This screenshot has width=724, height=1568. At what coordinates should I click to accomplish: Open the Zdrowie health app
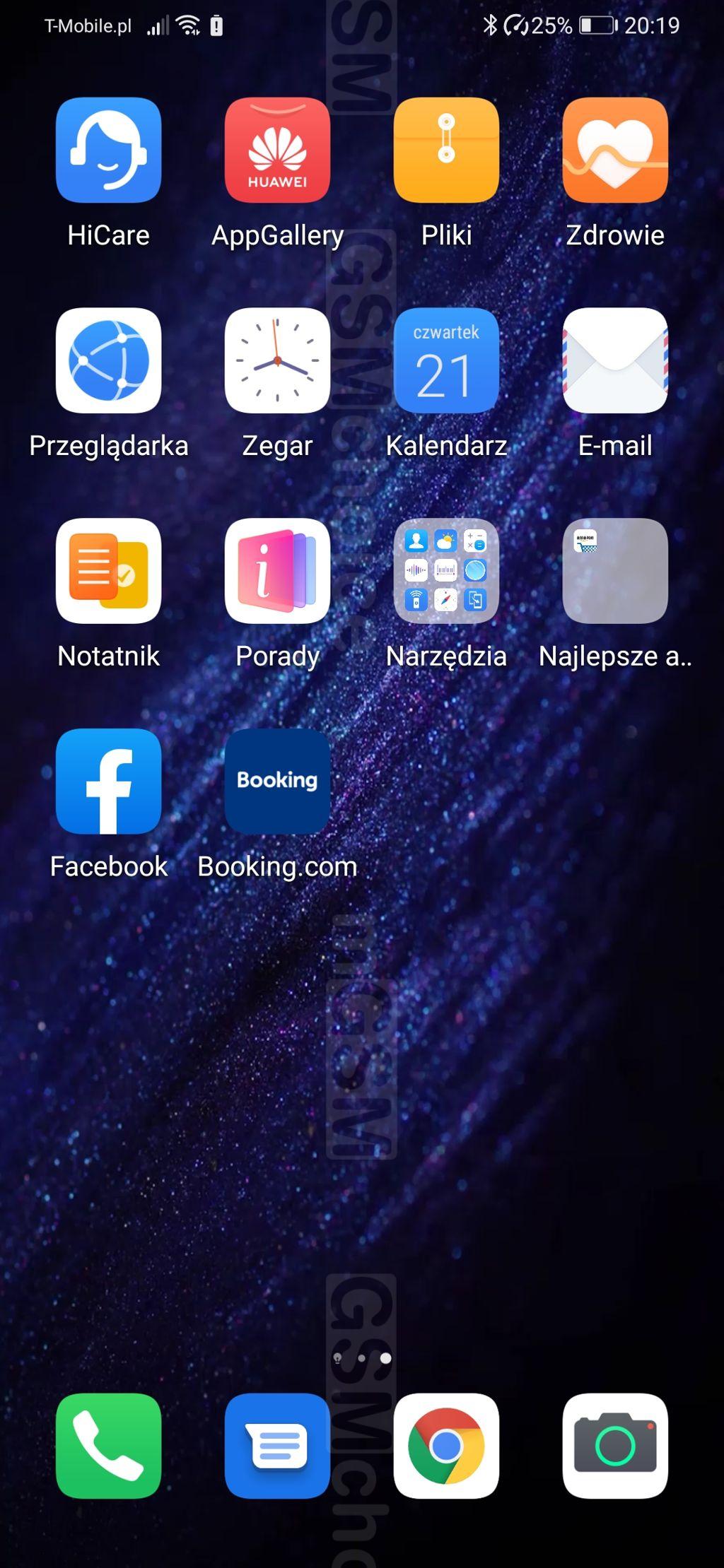[x=615, y=151]
